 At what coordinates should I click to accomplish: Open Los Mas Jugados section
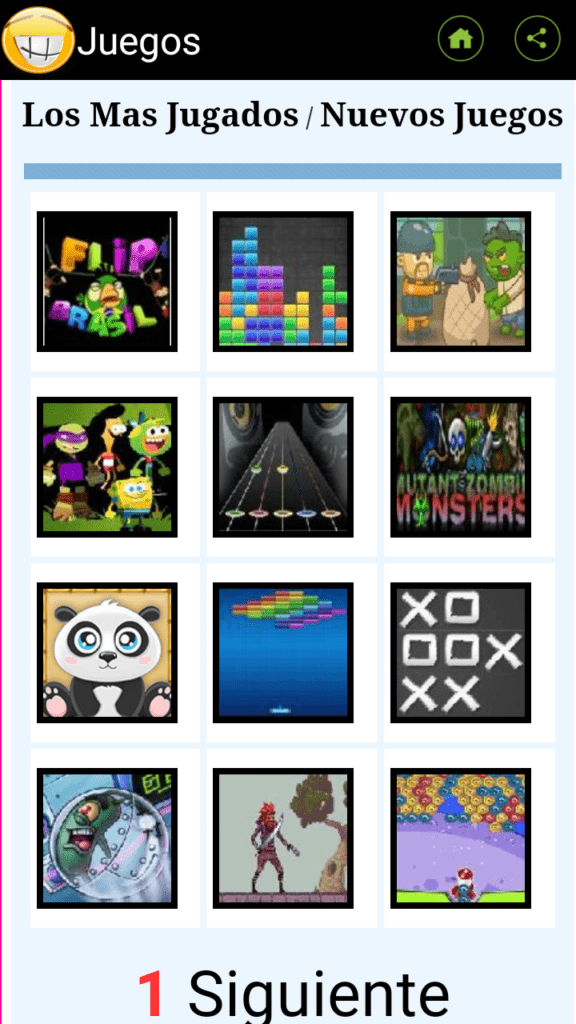[x=160, y=115]
